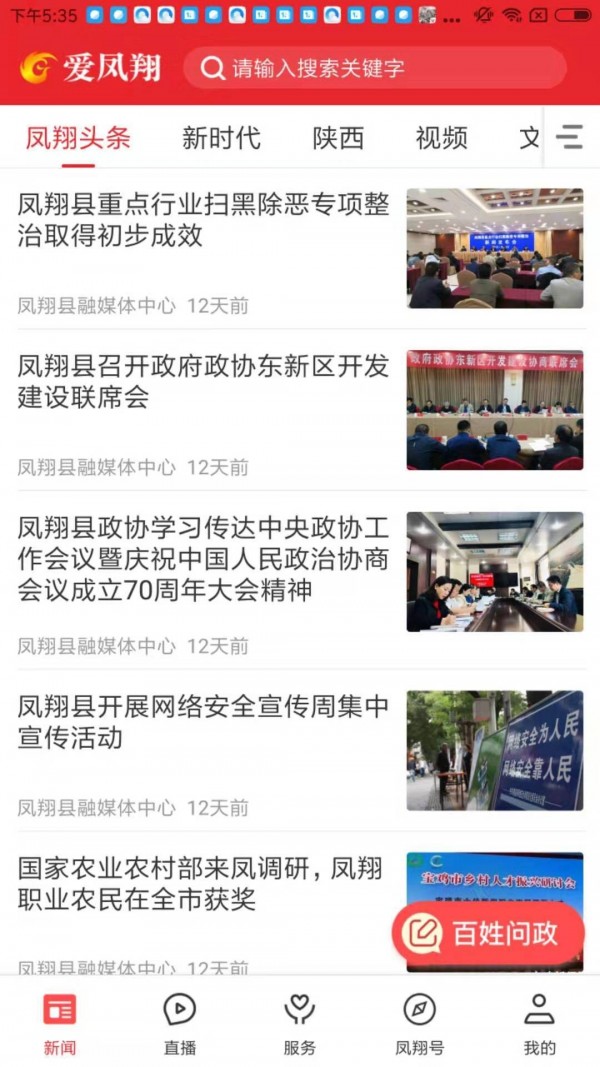Switch to the 陕西 tab
This screenshot has height=1067, width=600.
pyautogui.click(x=338, y=138)
